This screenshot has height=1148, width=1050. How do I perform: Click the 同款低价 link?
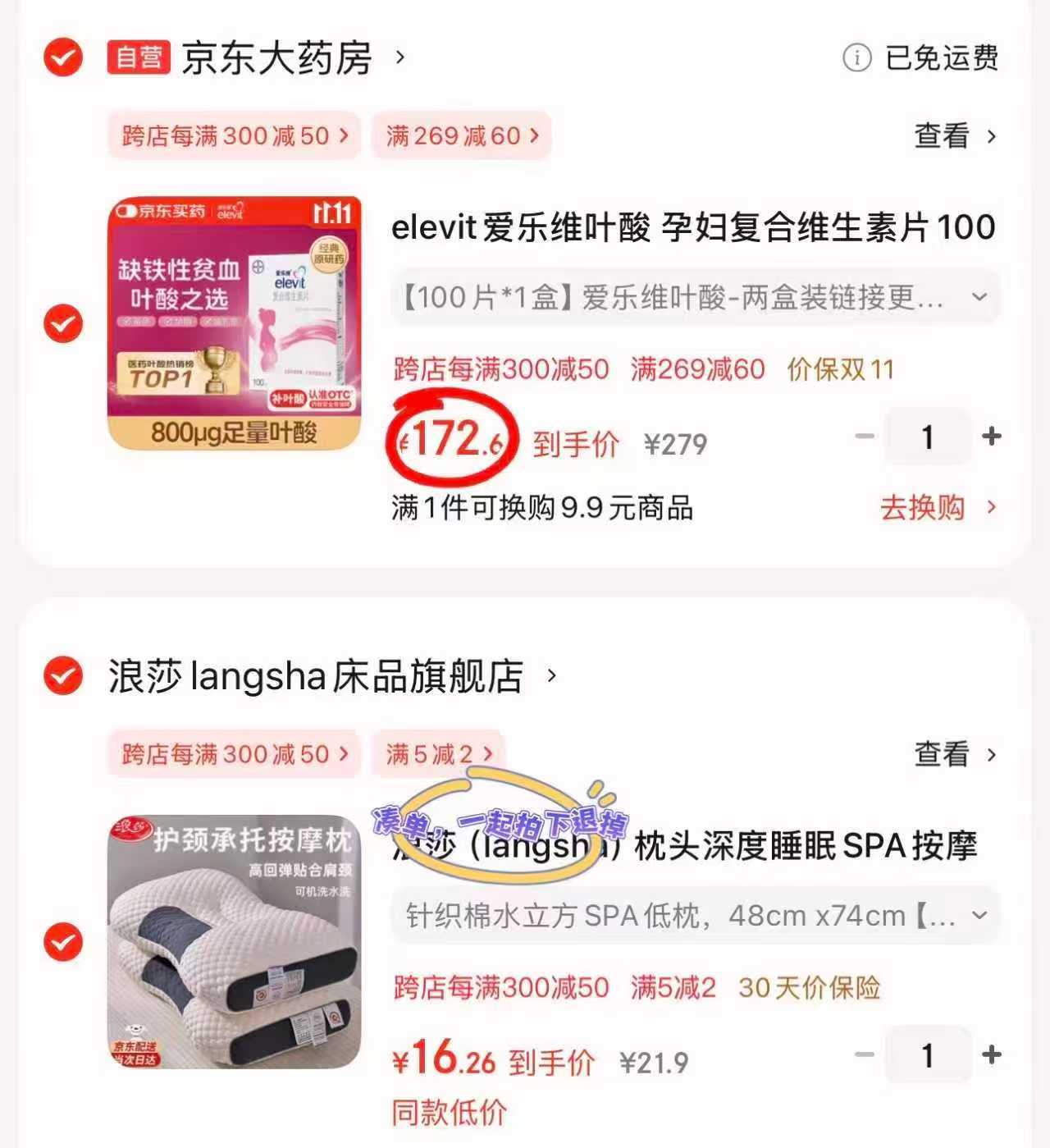[447, 1113]
